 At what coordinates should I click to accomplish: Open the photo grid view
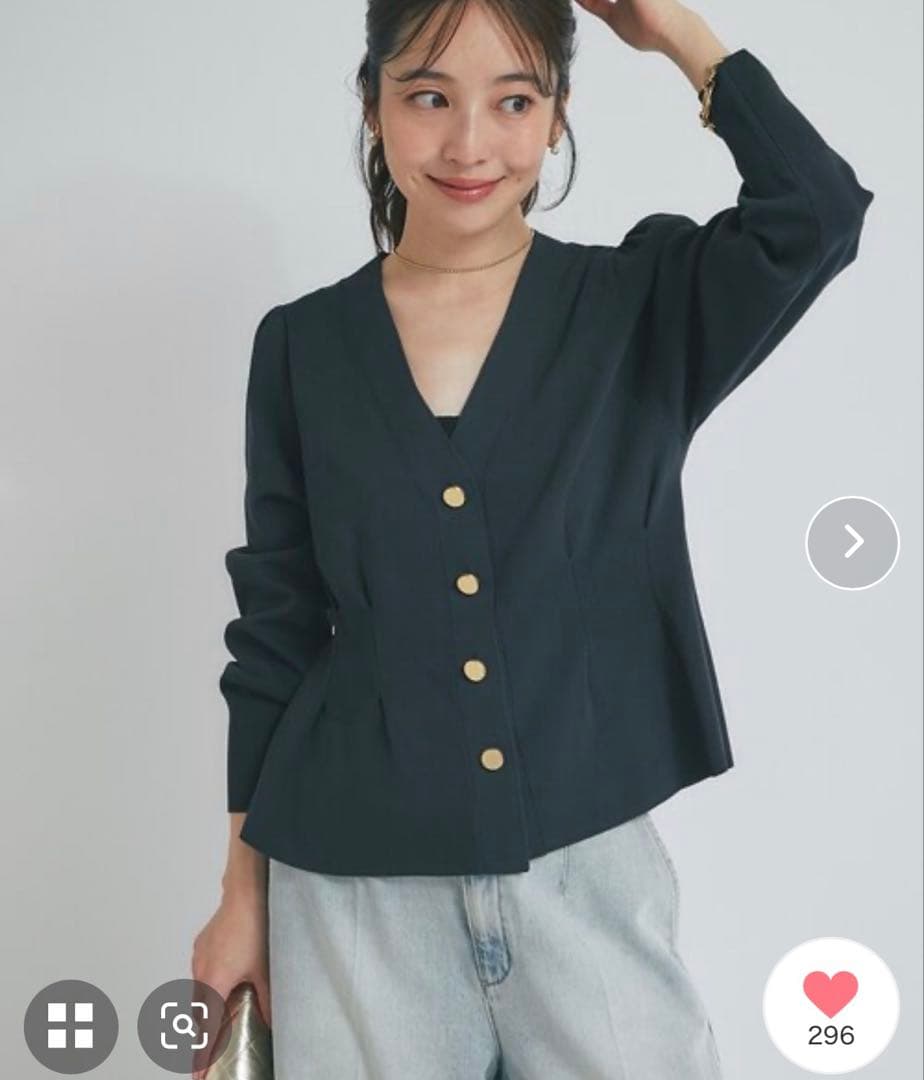coord(71,1026)
